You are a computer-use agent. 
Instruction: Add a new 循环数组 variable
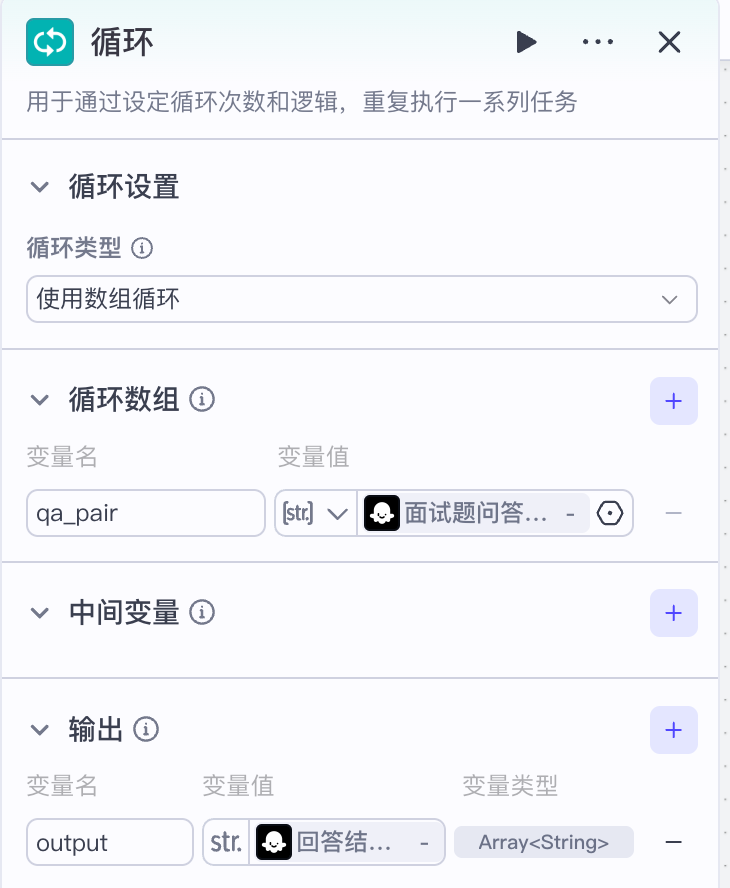[673, 401]
